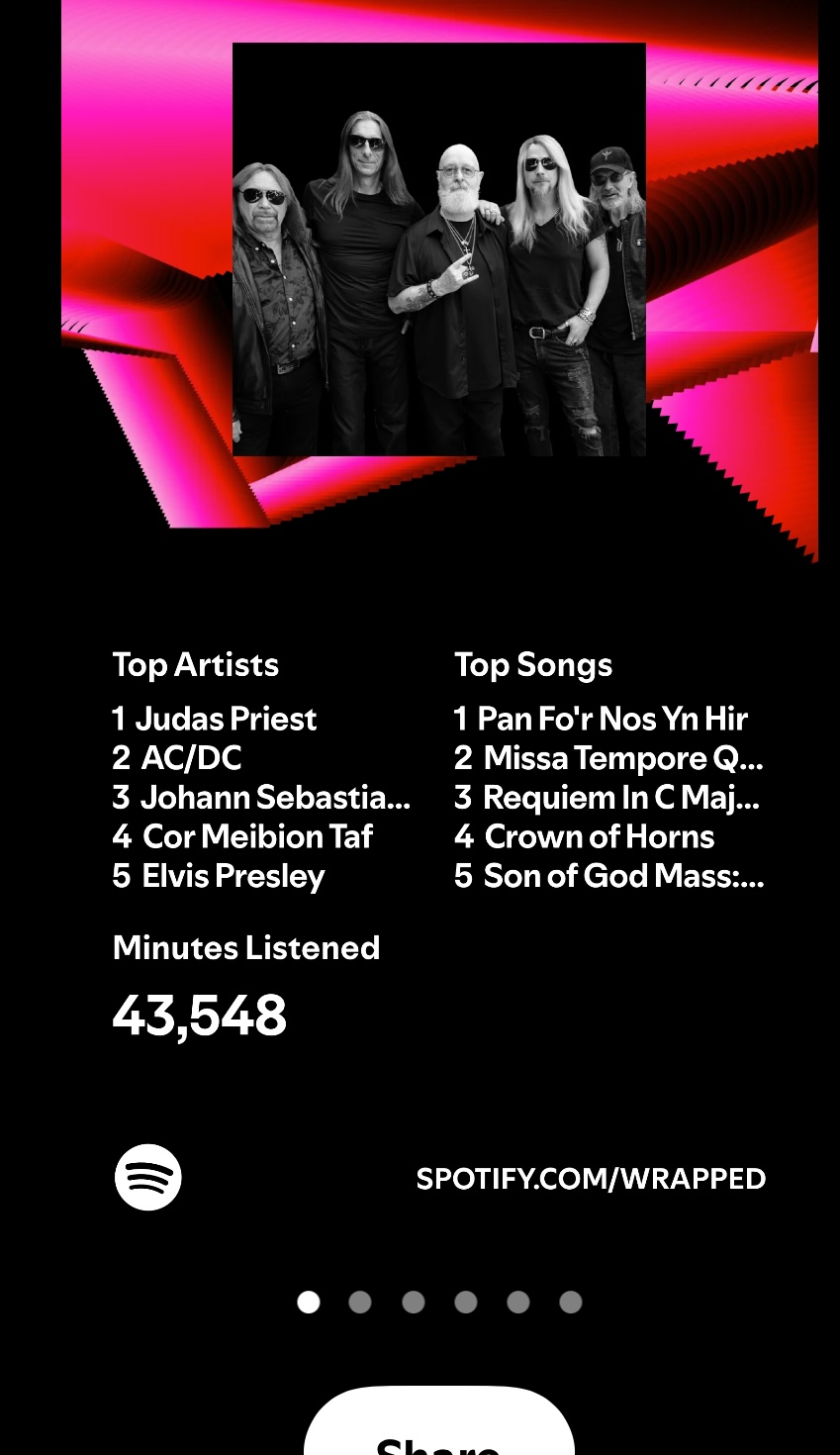Select the second page indicator dot
The width and height of the screenshot is (840, 1455).
point(360,1303)
